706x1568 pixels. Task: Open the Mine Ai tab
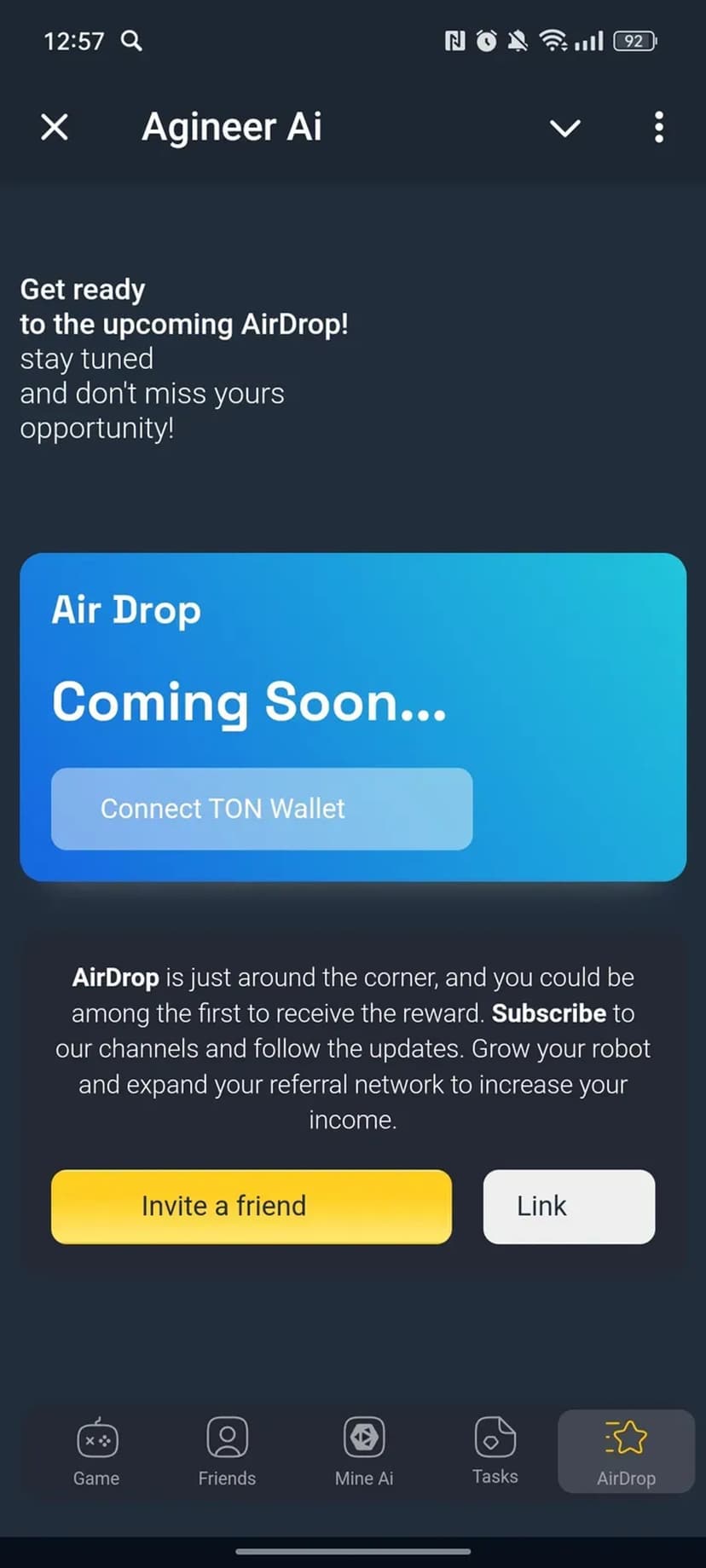pyautogui.click(x=364, y=1451)
